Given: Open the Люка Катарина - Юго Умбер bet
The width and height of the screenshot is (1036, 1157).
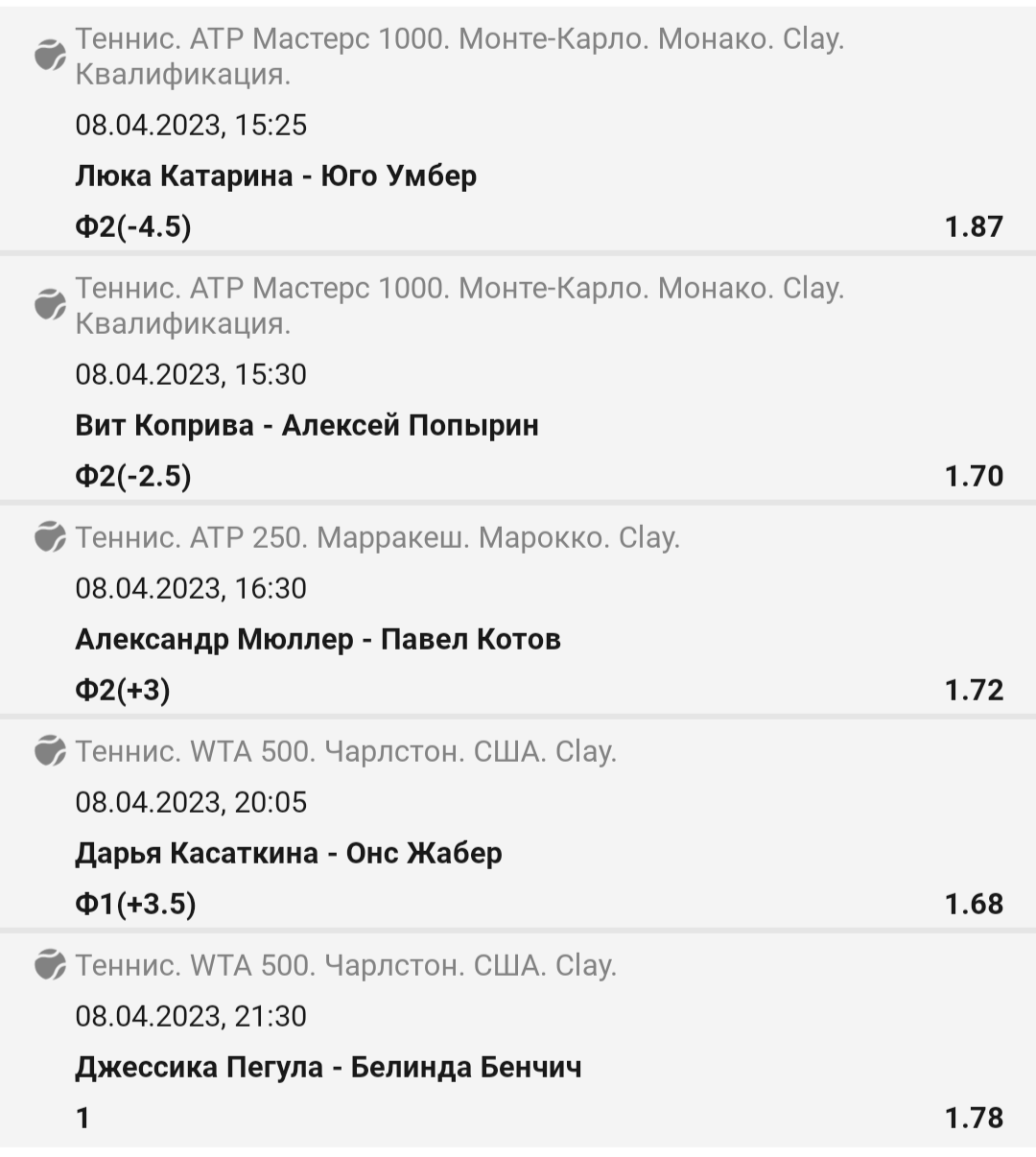Looking at the screenshot, I should tap(276, 177).
